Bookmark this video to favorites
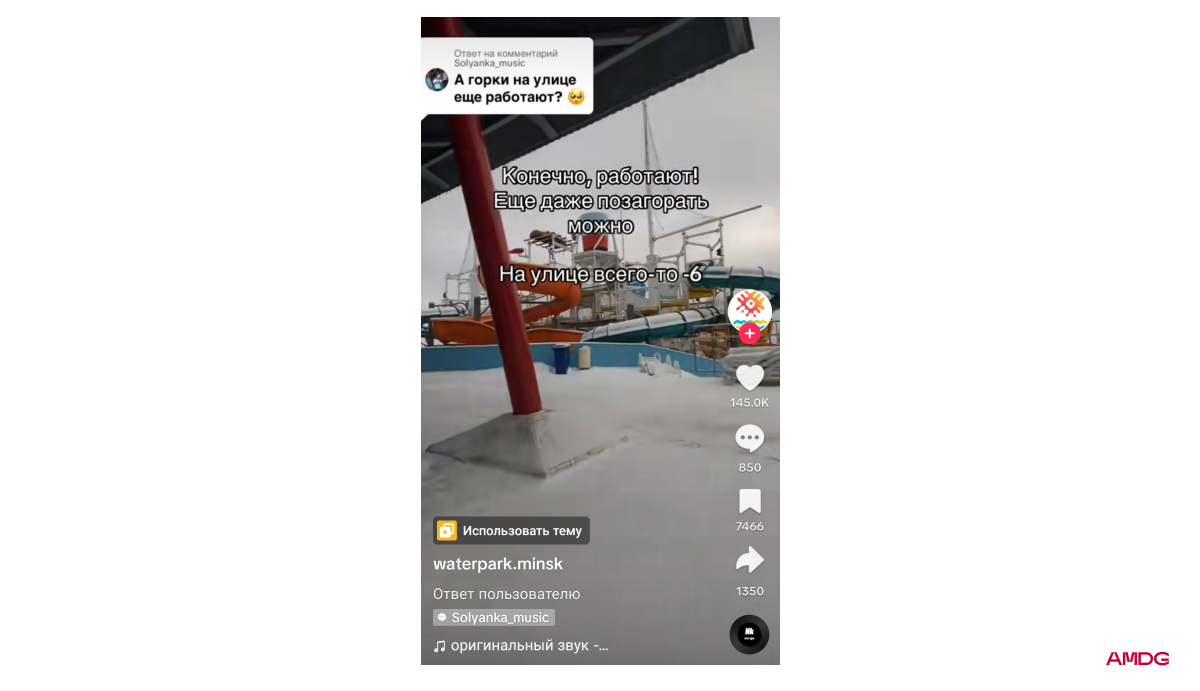The width and height of the screenshot is (1200, 691). pyautogui.click(x=749, y=501)
